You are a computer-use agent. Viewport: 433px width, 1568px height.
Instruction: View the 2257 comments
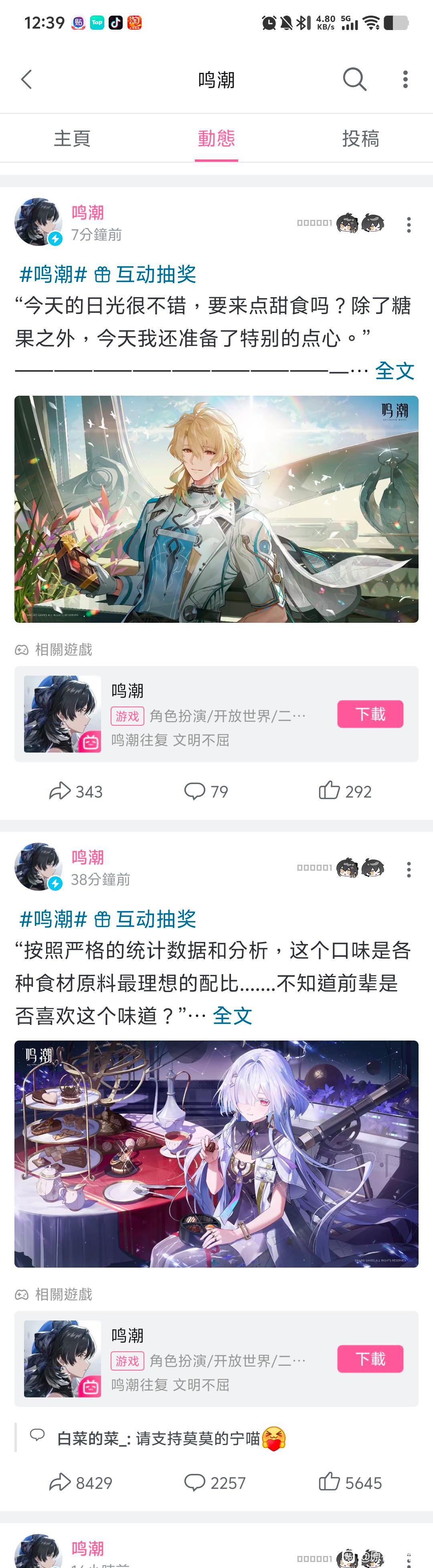tap(215, 1482)
